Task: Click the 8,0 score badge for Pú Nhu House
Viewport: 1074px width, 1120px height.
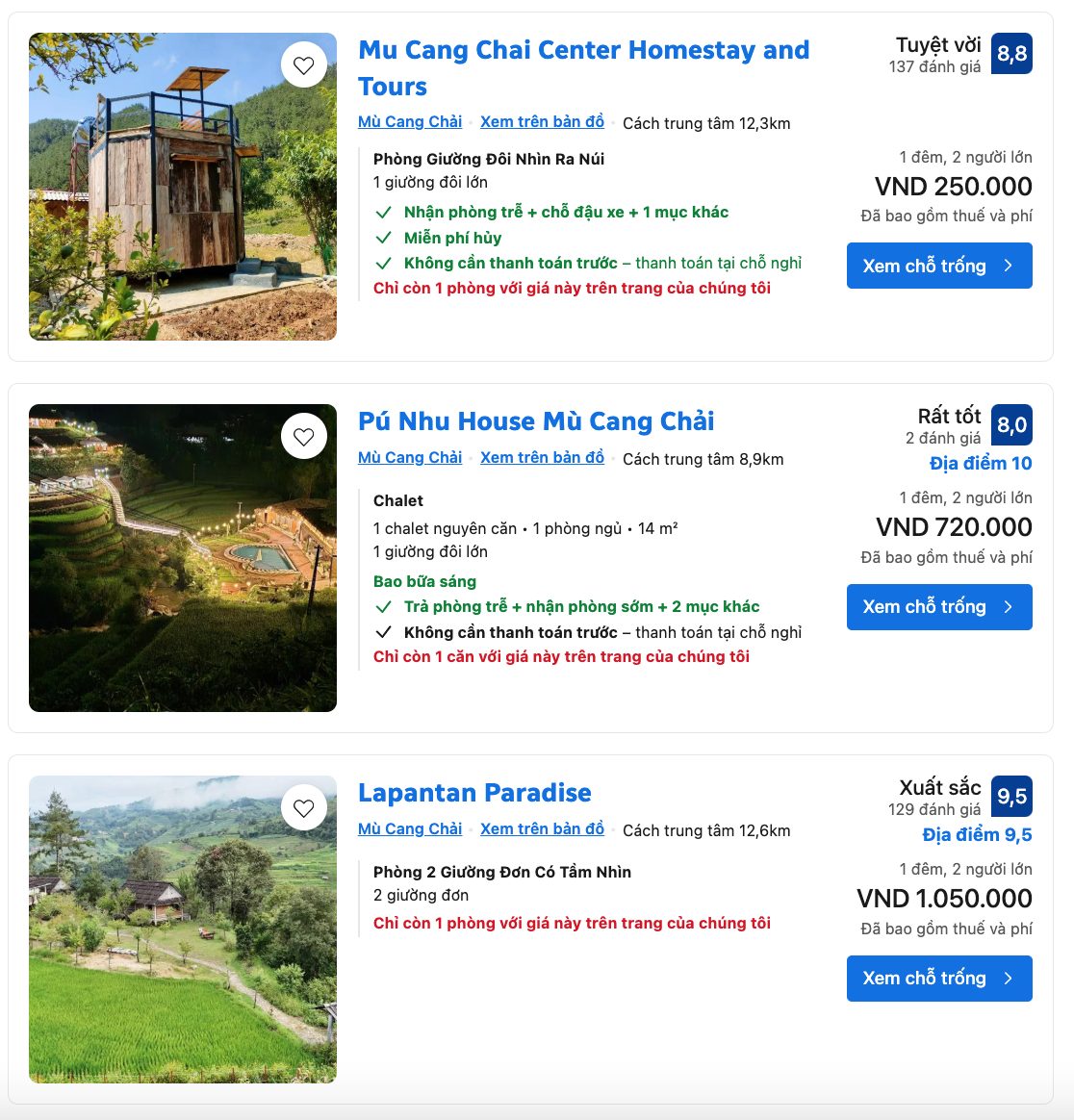Action: pyautogui.click(x=1010, y=424)
